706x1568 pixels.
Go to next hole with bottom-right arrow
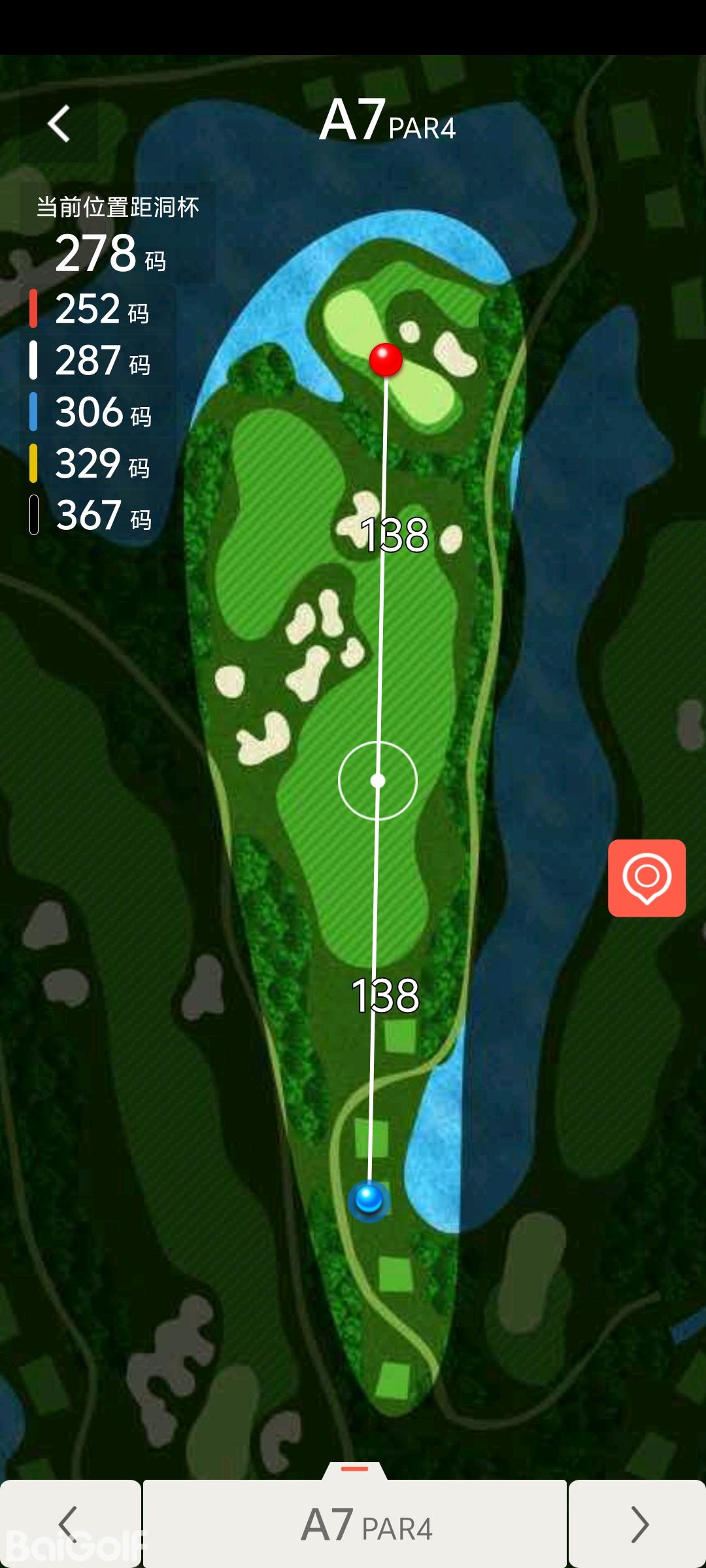(637, 1524)
